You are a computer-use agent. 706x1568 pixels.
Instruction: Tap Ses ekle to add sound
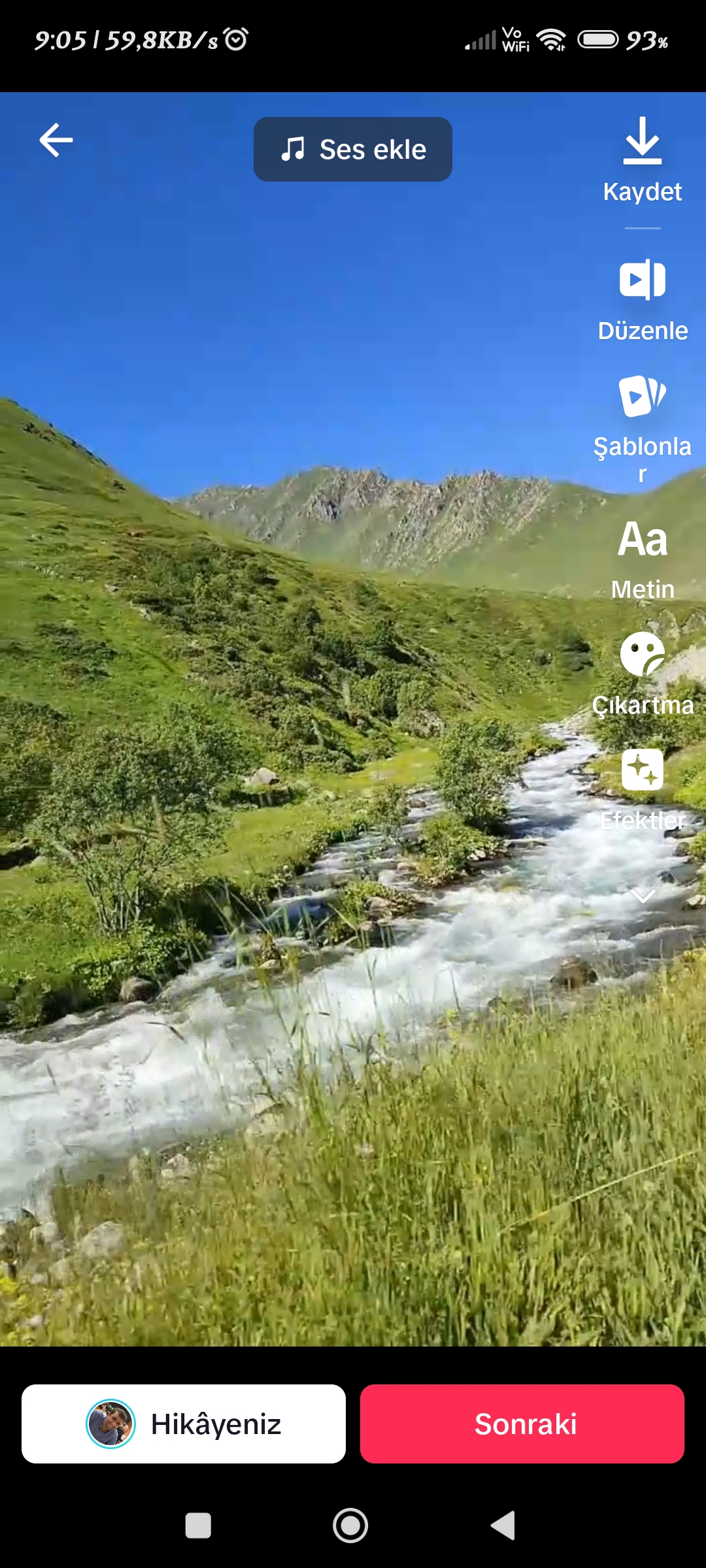[x=353, y=150]
